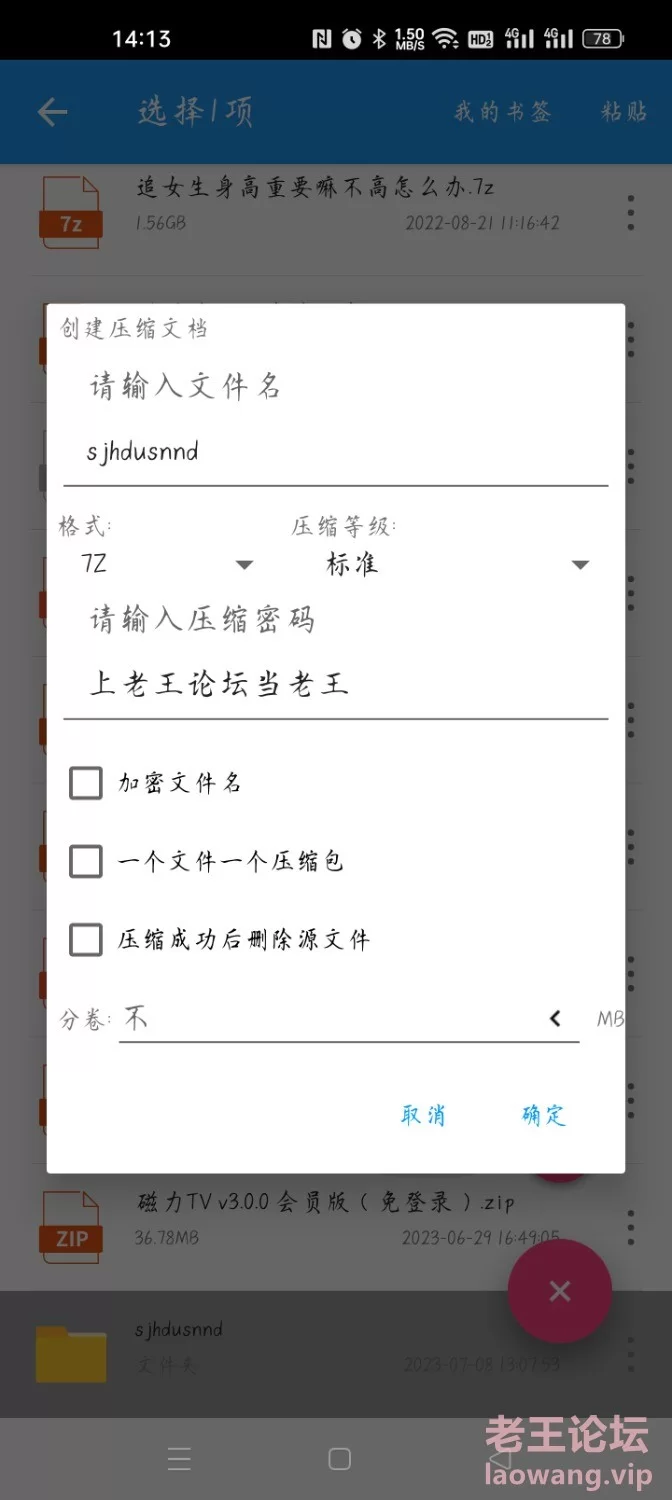This screenshot has height=1500, width=672.
Task: Tap the compression password field
Action: [336, 685]
